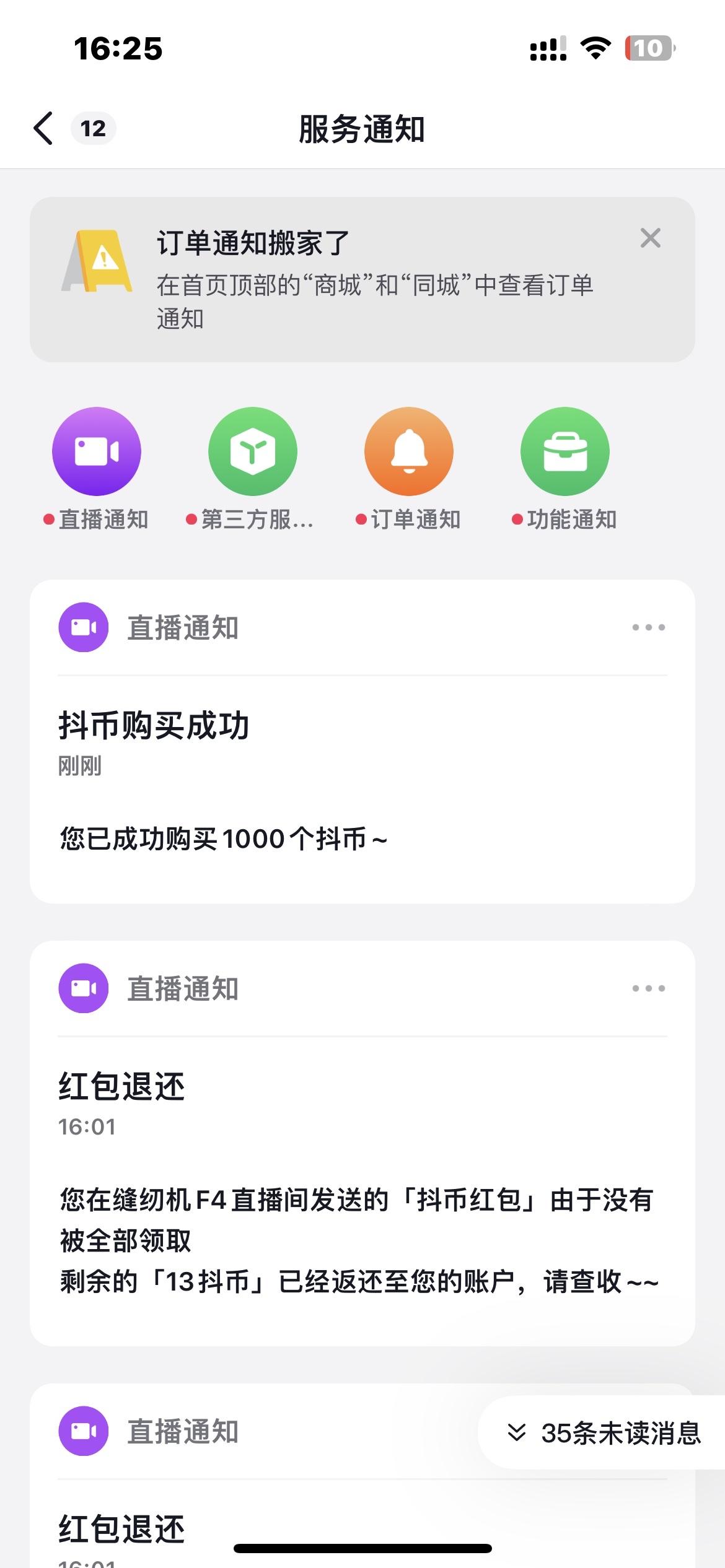Open the 直播通知 category icon
This screenshot has height=1568, width=725.
[x=97, y=451]
